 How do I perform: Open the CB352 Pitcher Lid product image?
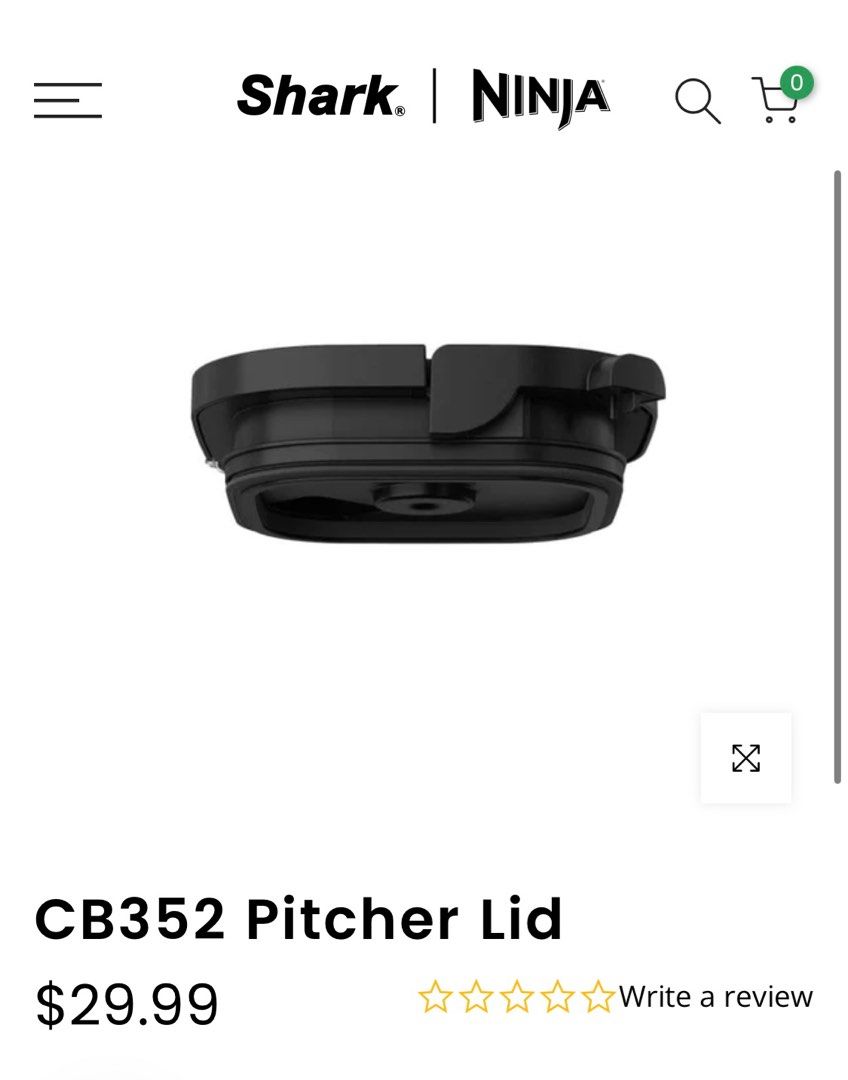click(x=428, y=445)
